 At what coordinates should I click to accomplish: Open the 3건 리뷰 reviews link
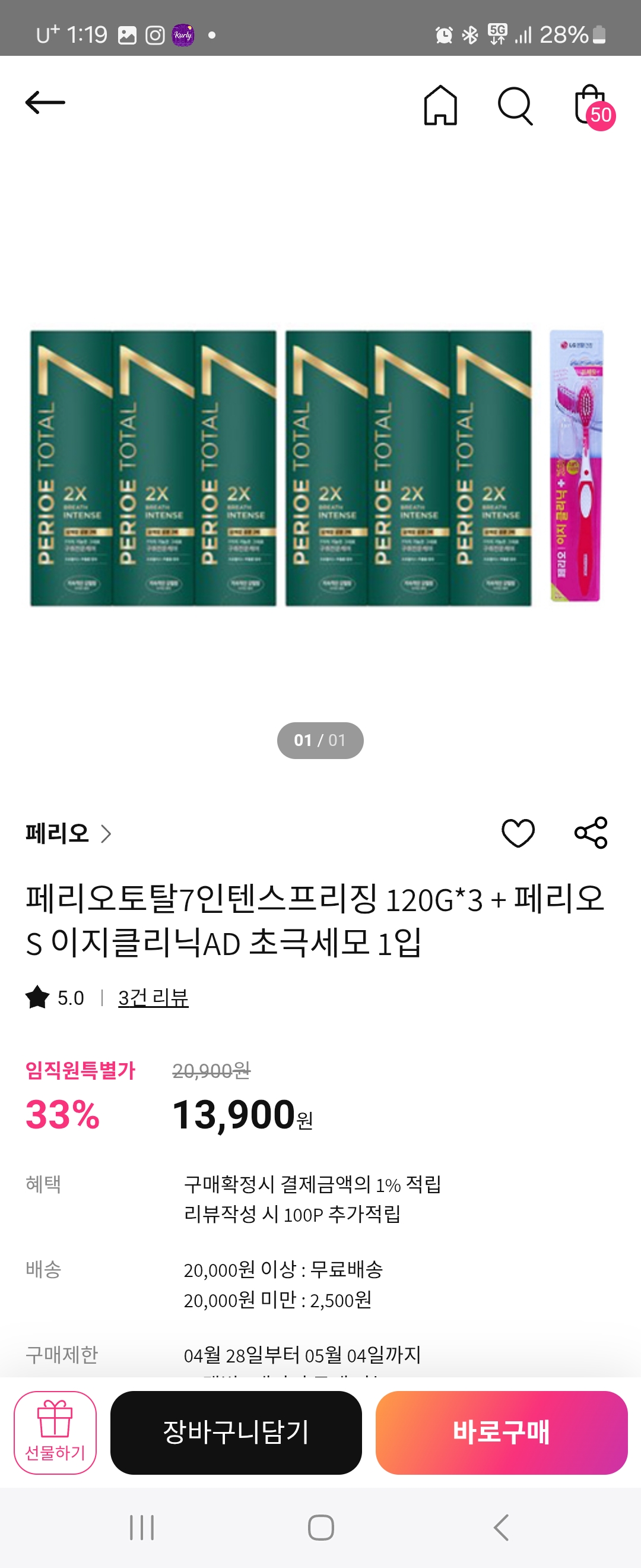tap(153, 997)
